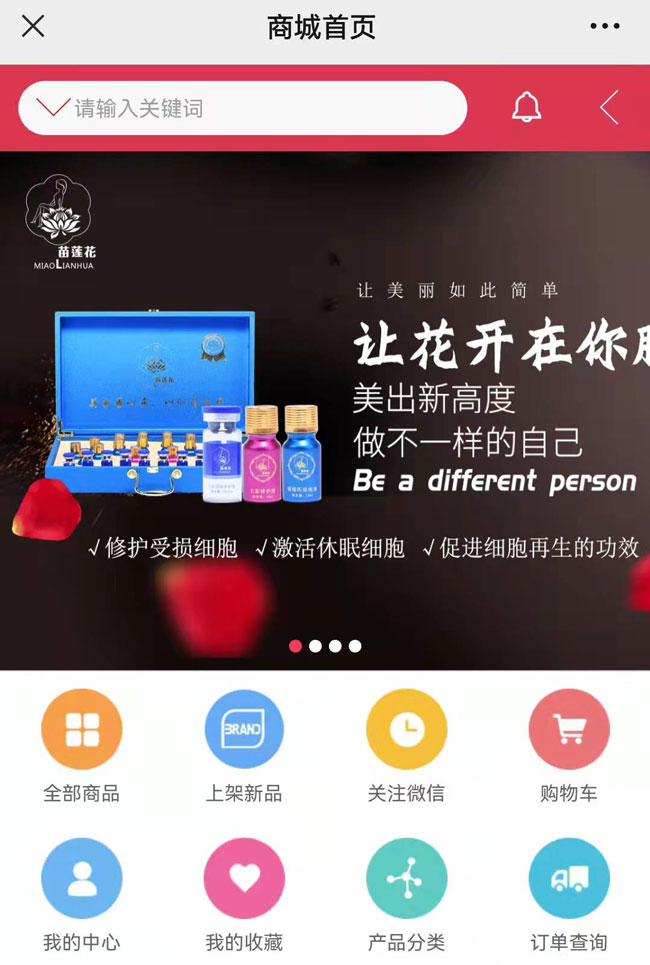
Task: Expand the search dropdown arrow
Action: pos(51,107)
